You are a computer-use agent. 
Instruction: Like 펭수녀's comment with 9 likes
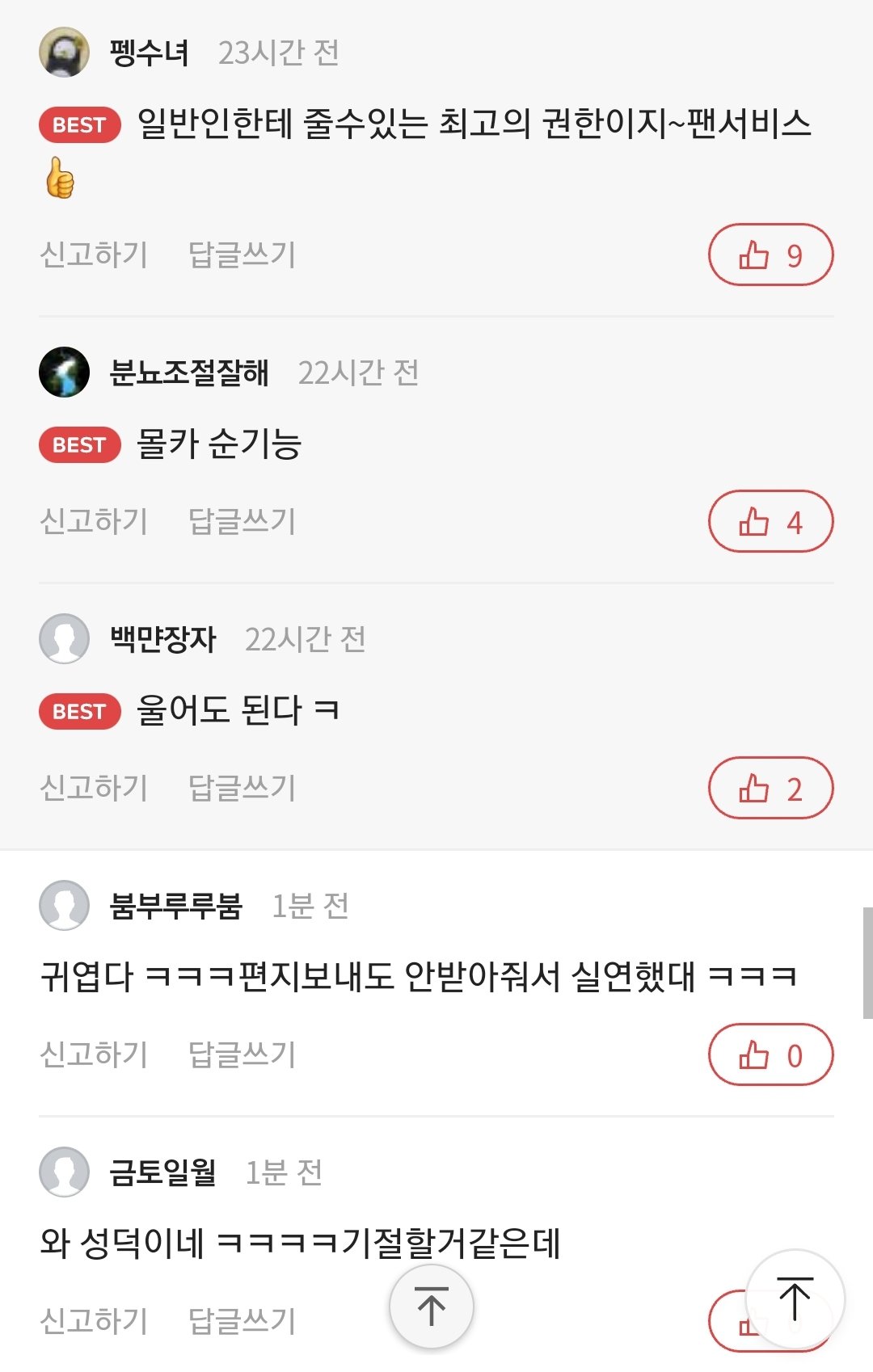pyautogui.click(x=770, y=255)
